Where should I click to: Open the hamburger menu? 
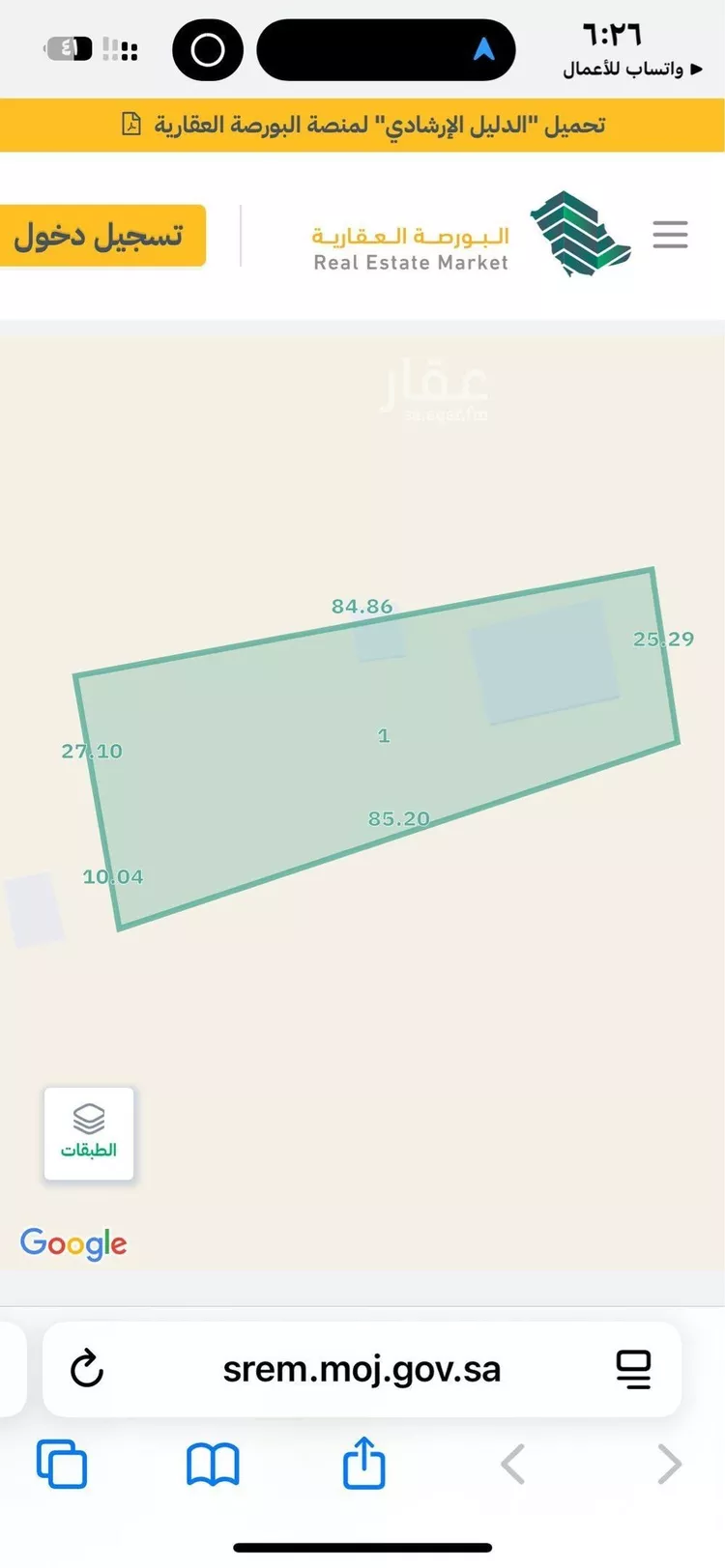tap(670, 235)
